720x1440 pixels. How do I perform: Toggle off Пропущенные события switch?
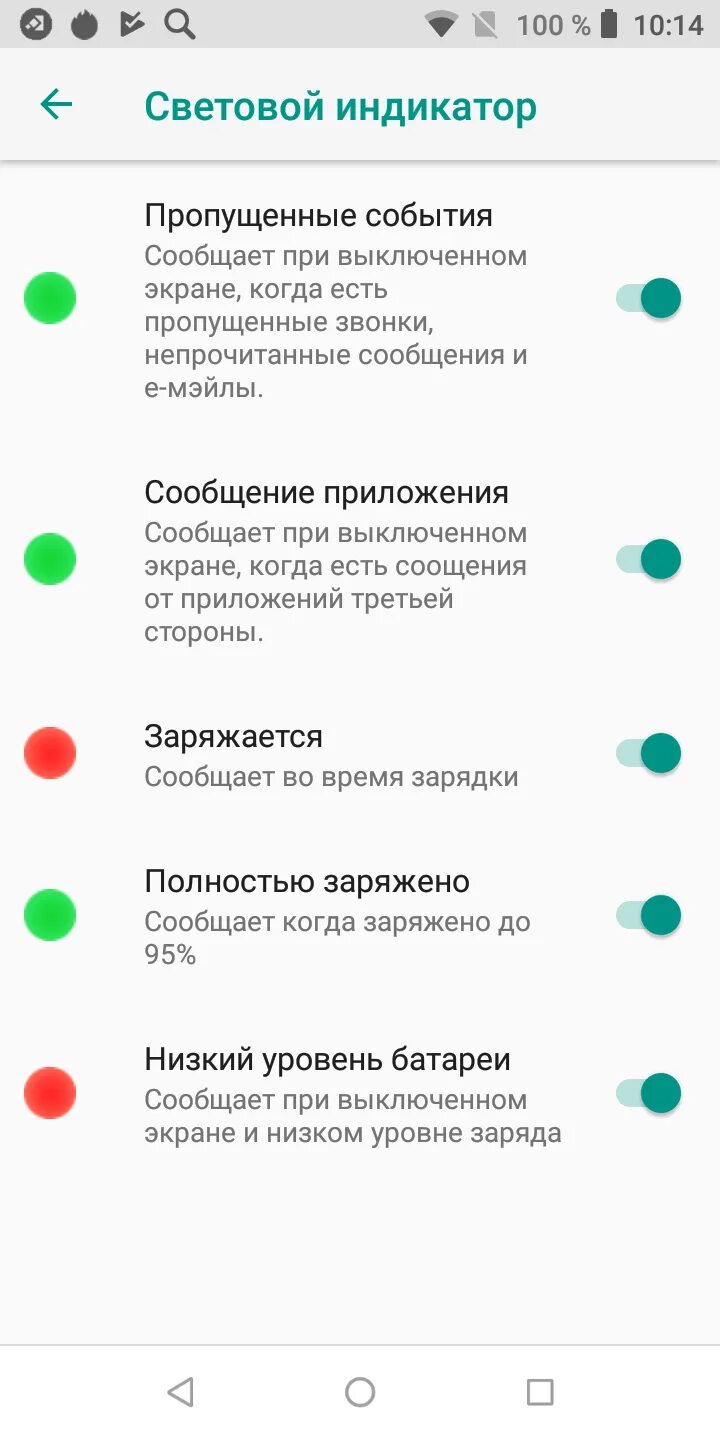[x=649, y=298]
